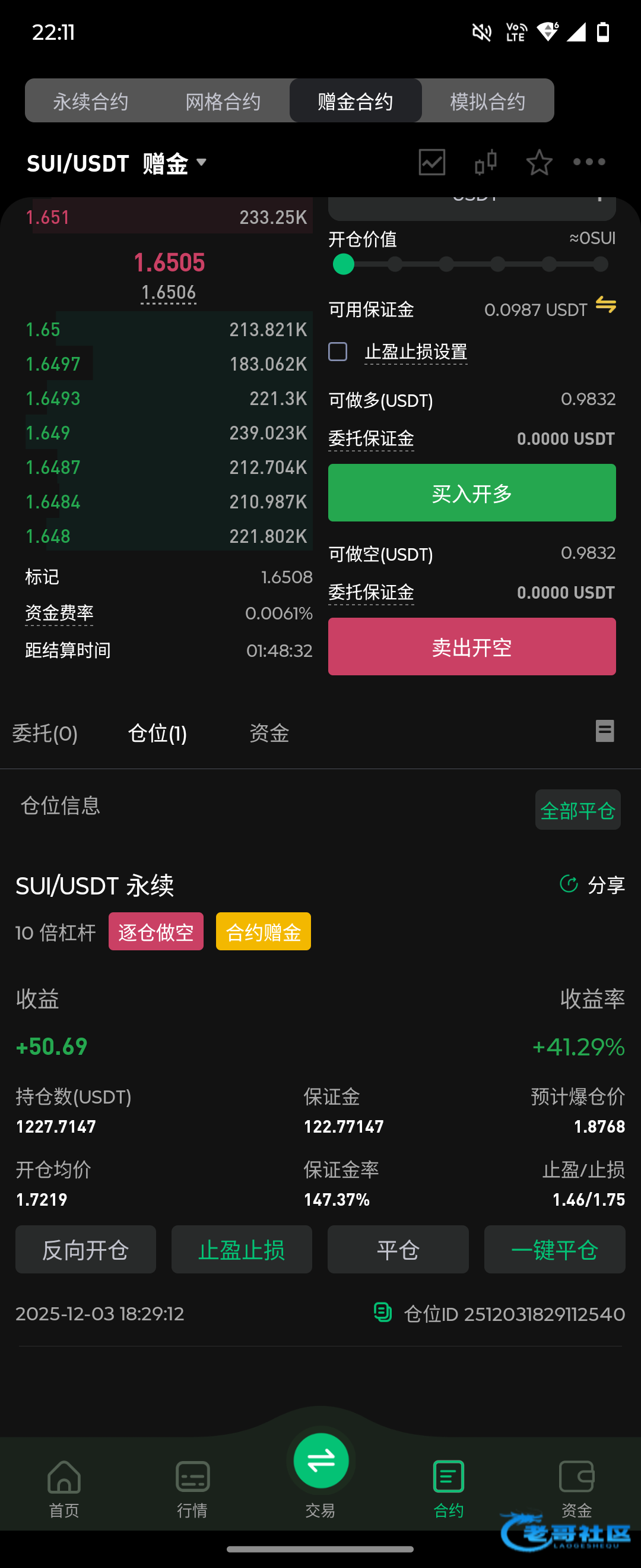Edit 止盈止损 for this position
The image size is (641, 1568).
242,1250
